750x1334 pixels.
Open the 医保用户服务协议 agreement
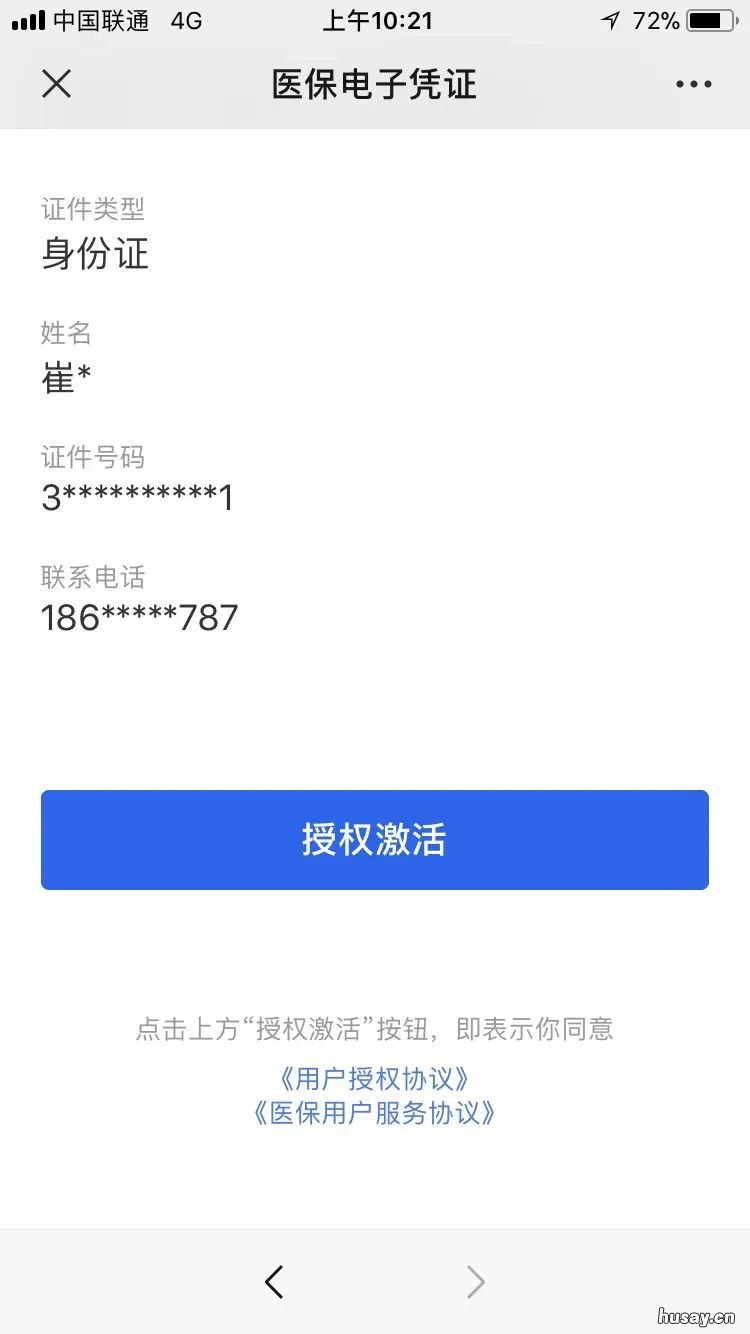[374, 1113]
